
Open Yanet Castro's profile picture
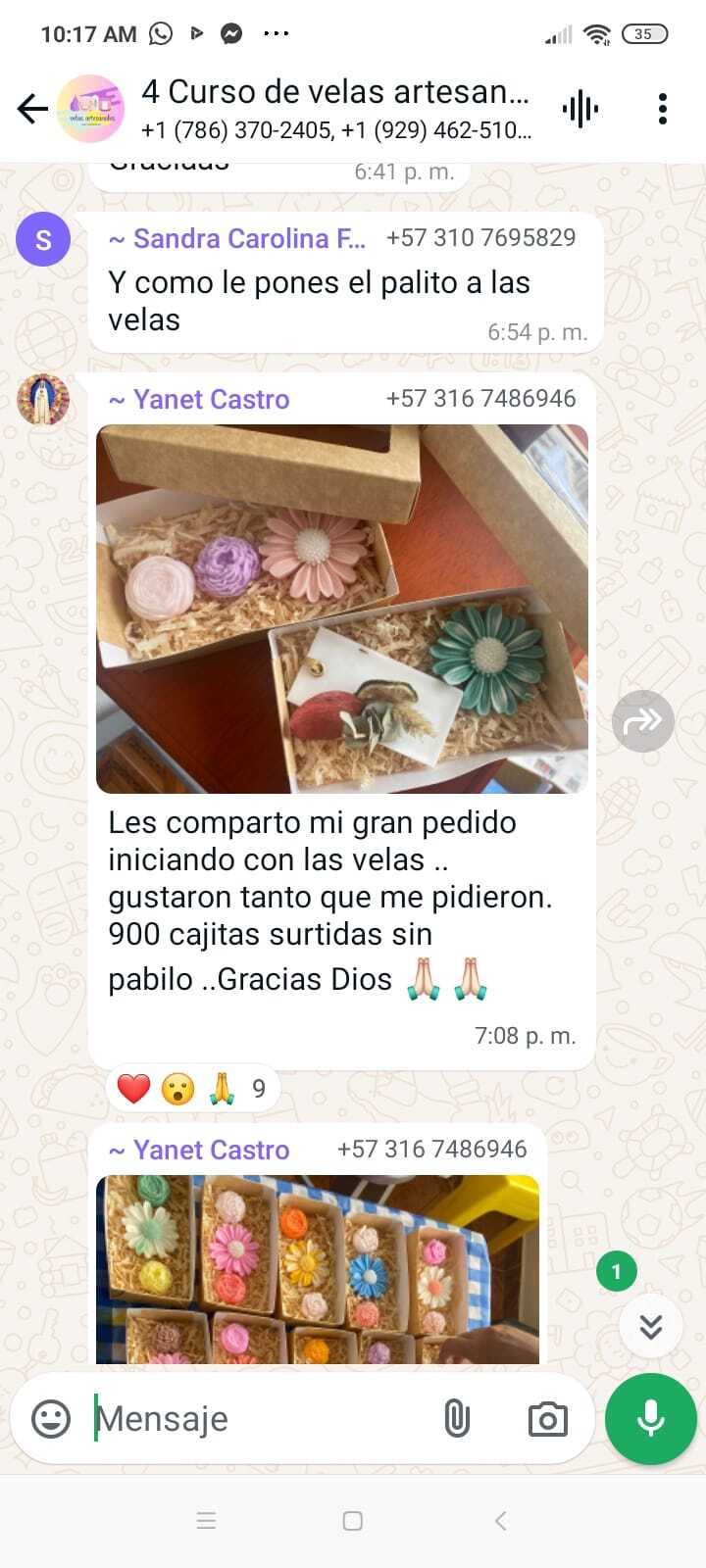click(43, 400)
